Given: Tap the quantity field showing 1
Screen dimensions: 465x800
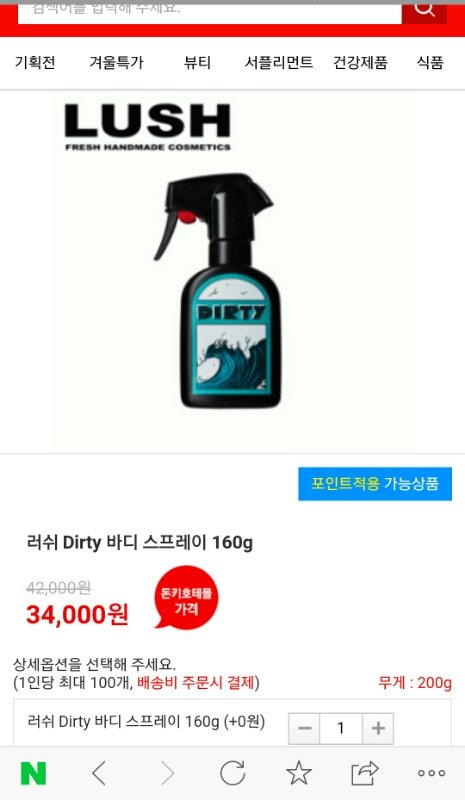Looking at the screenshot, I should [x=341, y=728].
